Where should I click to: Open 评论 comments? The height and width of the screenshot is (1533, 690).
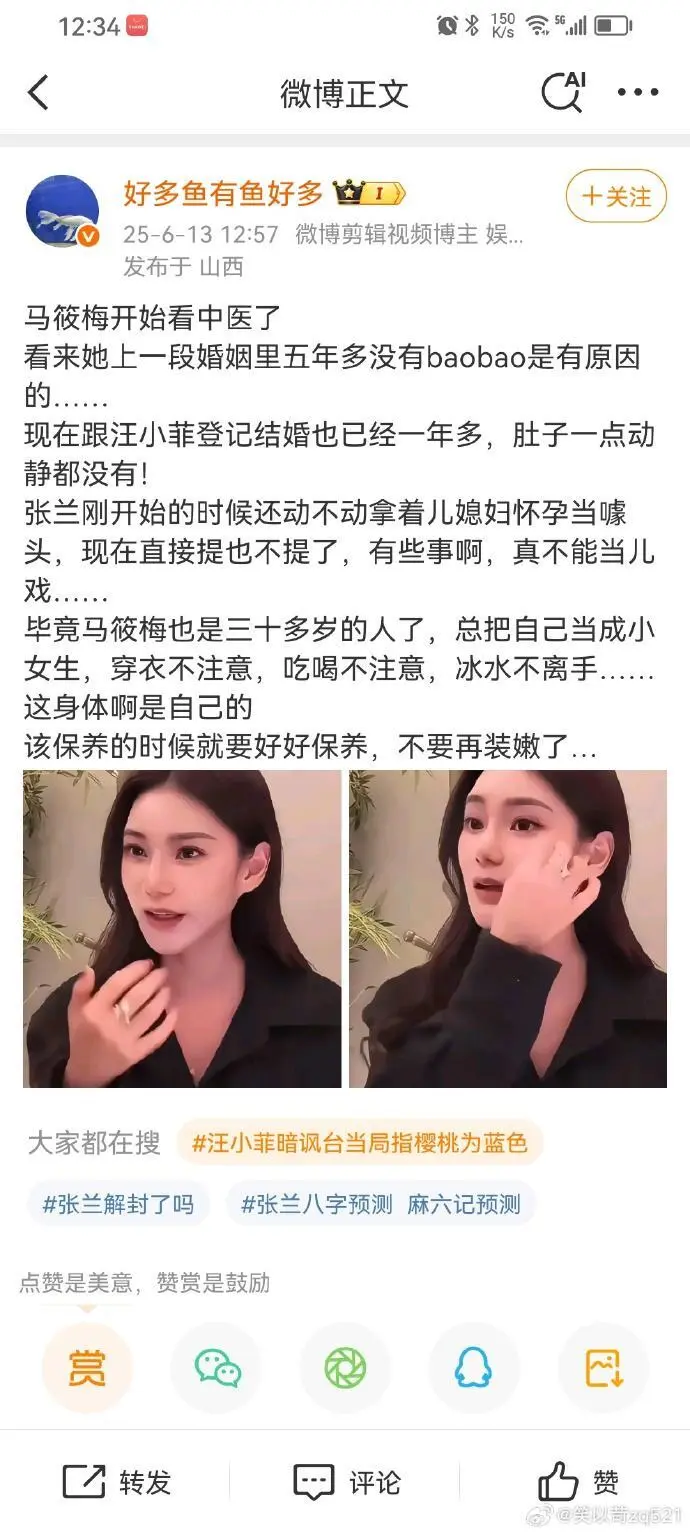(346, 1482)
